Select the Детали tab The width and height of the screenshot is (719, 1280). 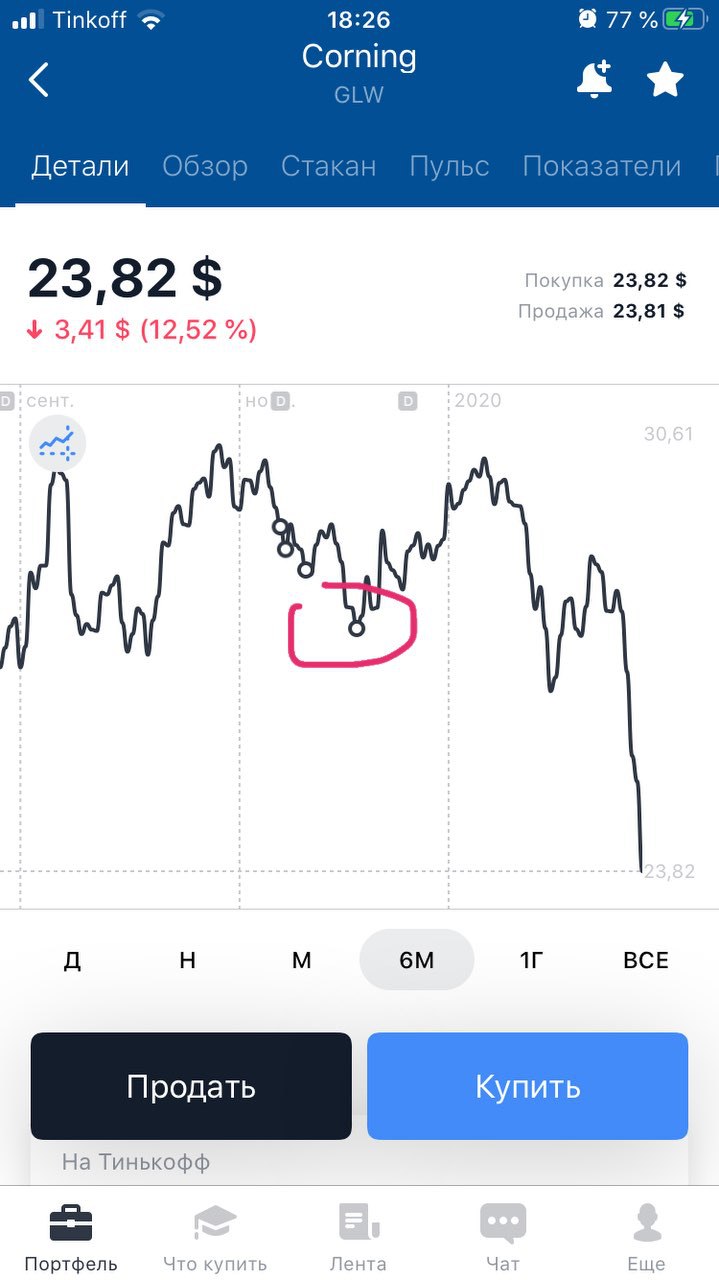(x=80, y=166)
